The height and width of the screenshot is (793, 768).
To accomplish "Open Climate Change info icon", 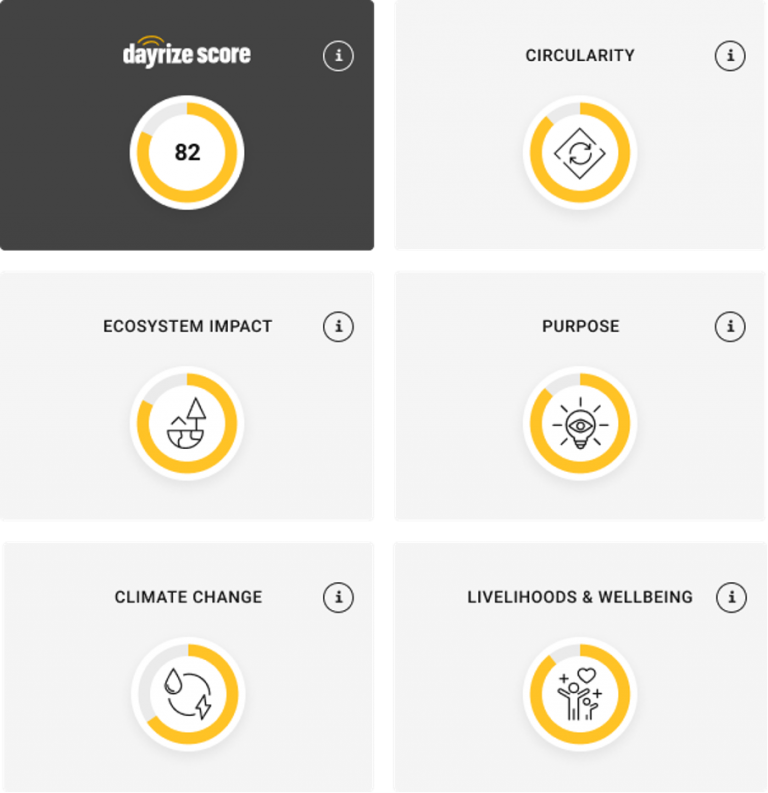I will (x=338, y=598).
